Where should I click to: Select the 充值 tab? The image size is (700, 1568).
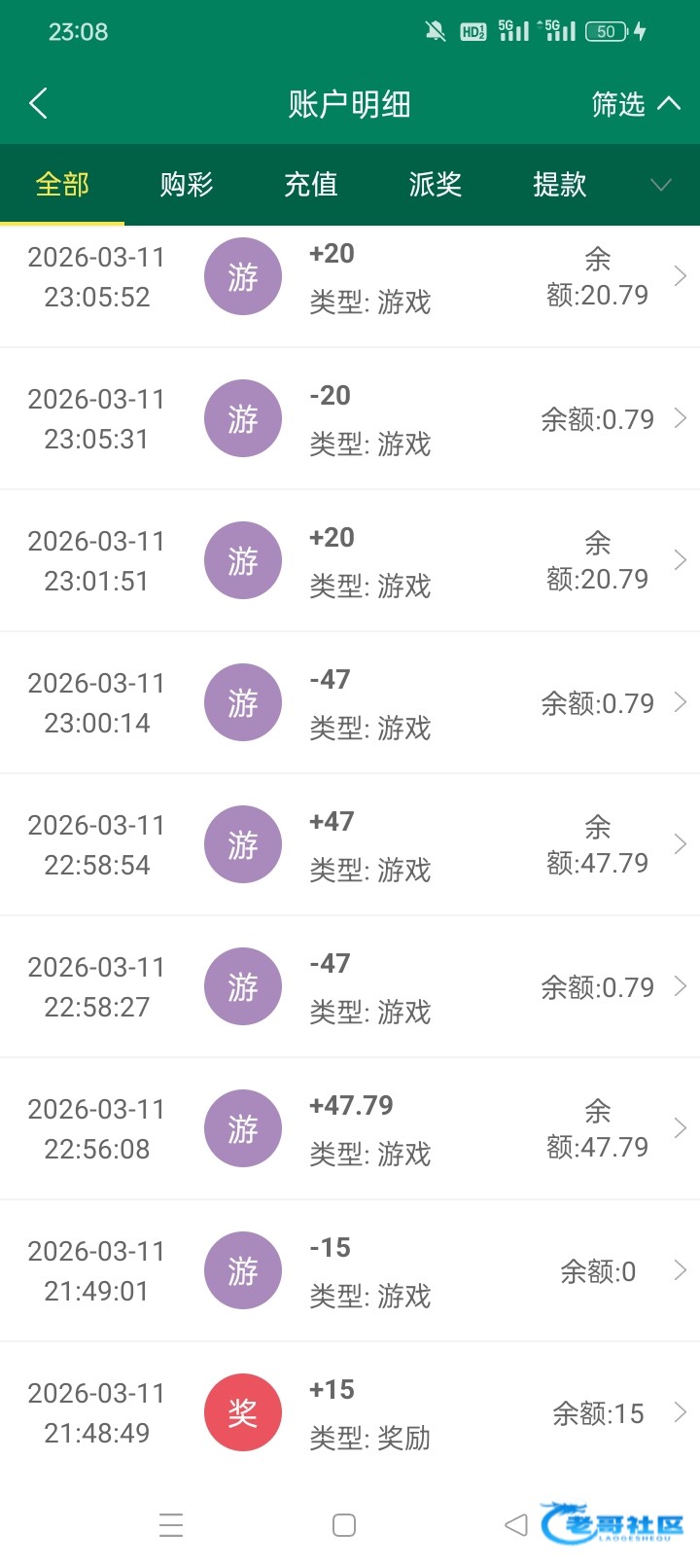coord(311,184)
